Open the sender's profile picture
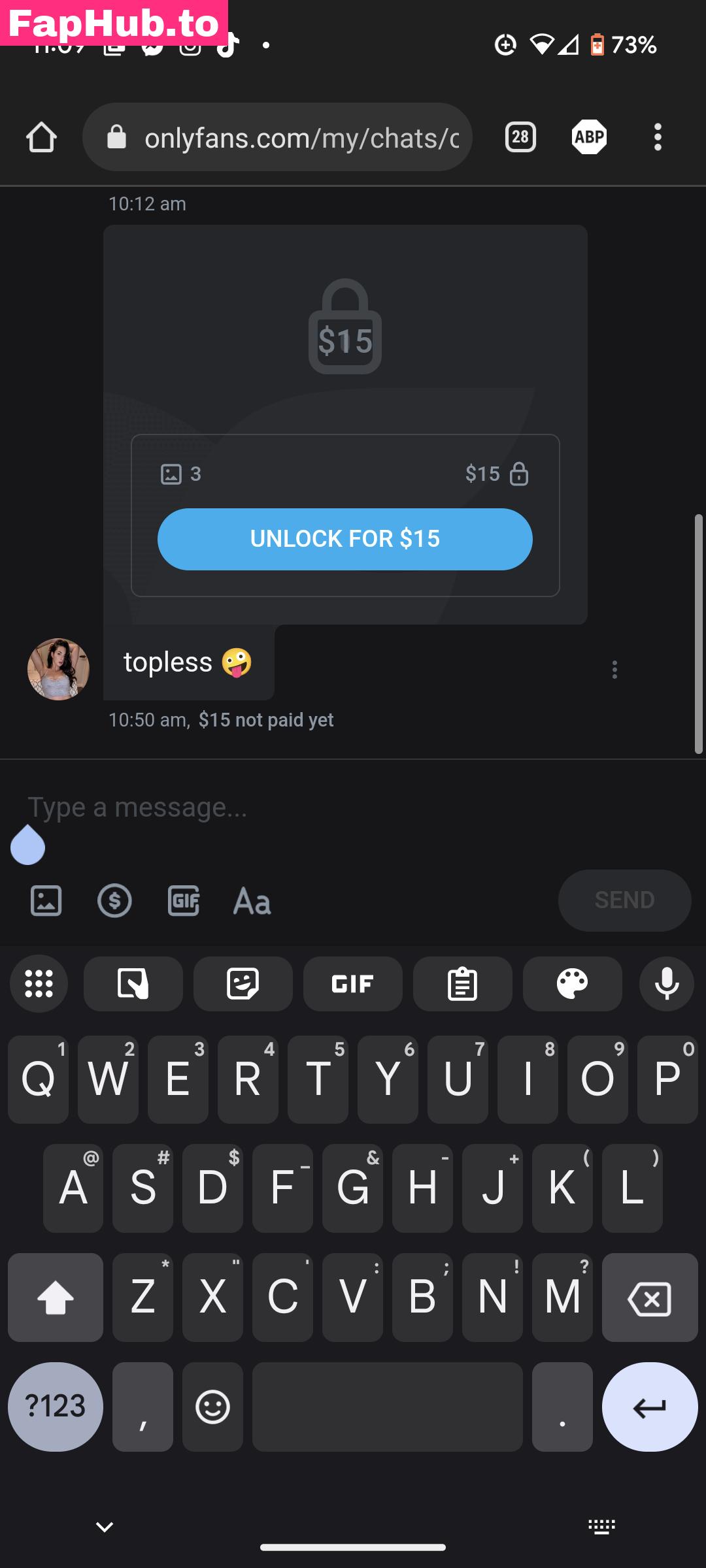 coord(58,670)
